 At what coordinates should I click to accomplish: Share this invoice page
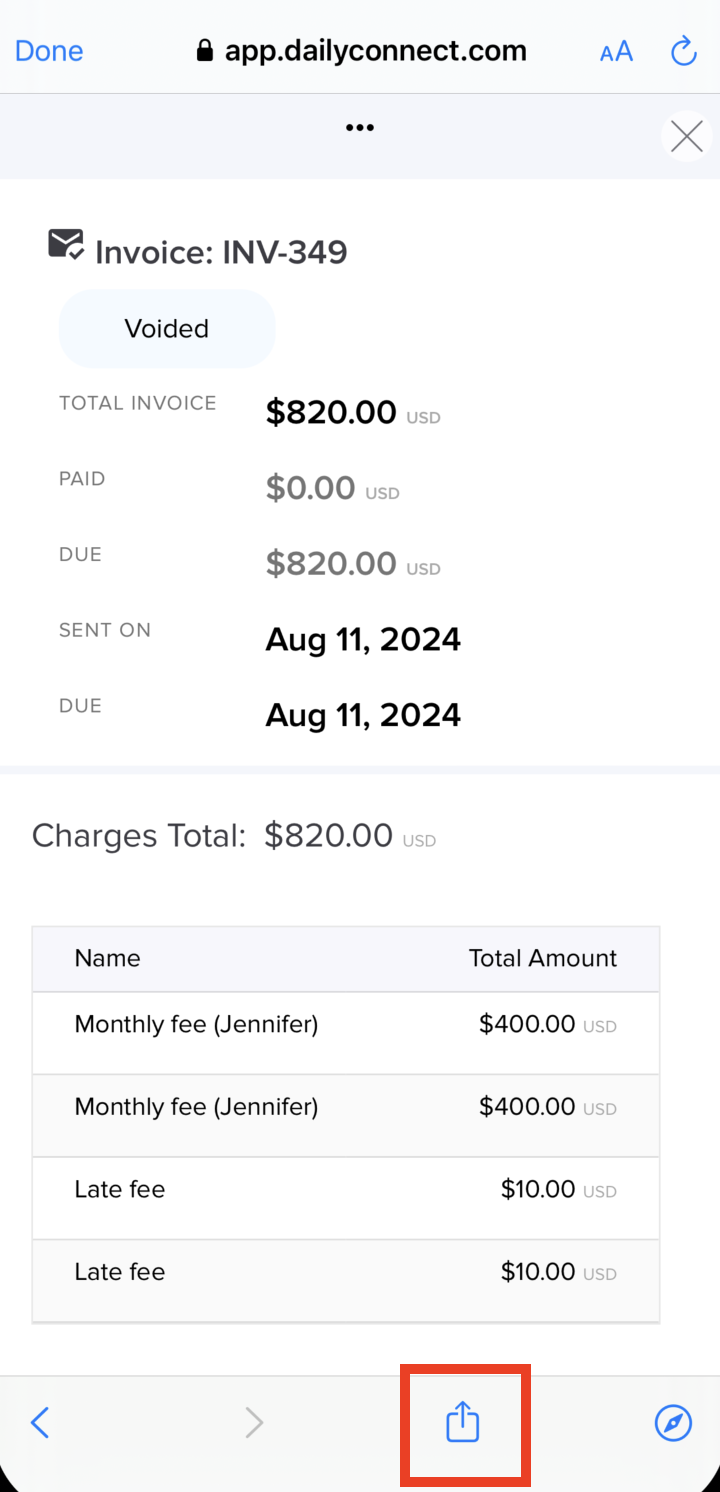(463, 1422)
